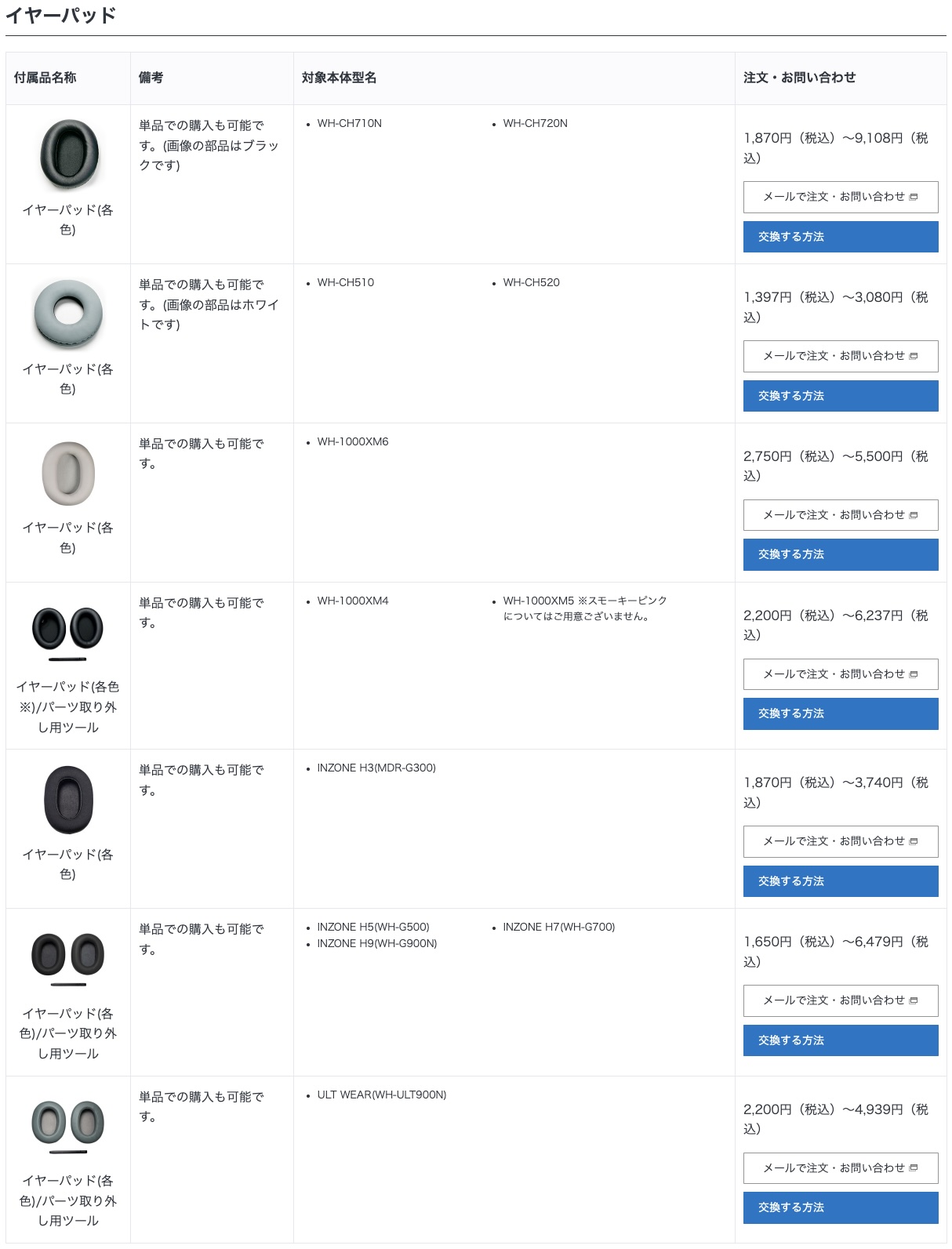Open 交換する方法 for WH-1000XM6 ear pads

coord(840,554)
